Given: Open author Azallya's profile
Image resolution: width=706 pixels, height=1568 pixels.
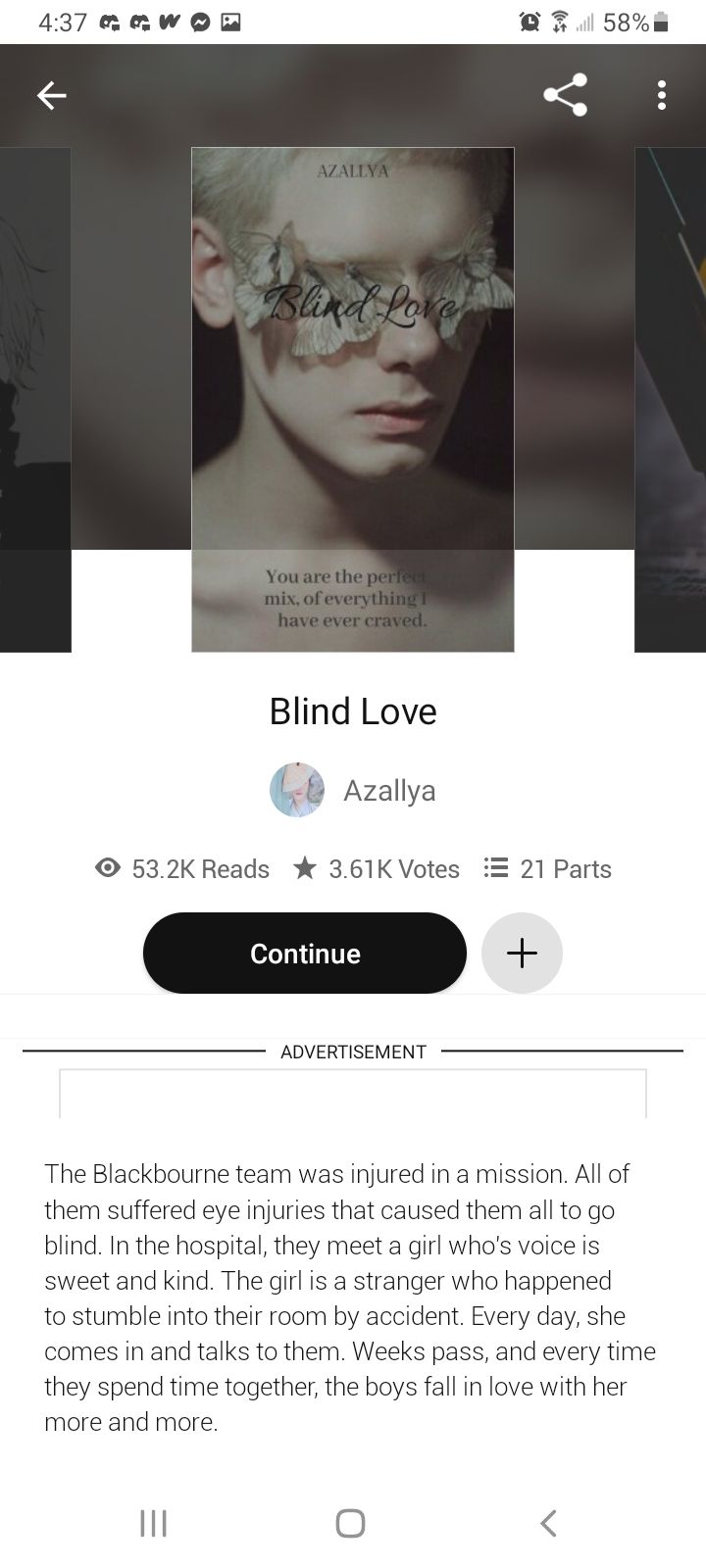Looking at the screenshot, I should pos(353,790).
